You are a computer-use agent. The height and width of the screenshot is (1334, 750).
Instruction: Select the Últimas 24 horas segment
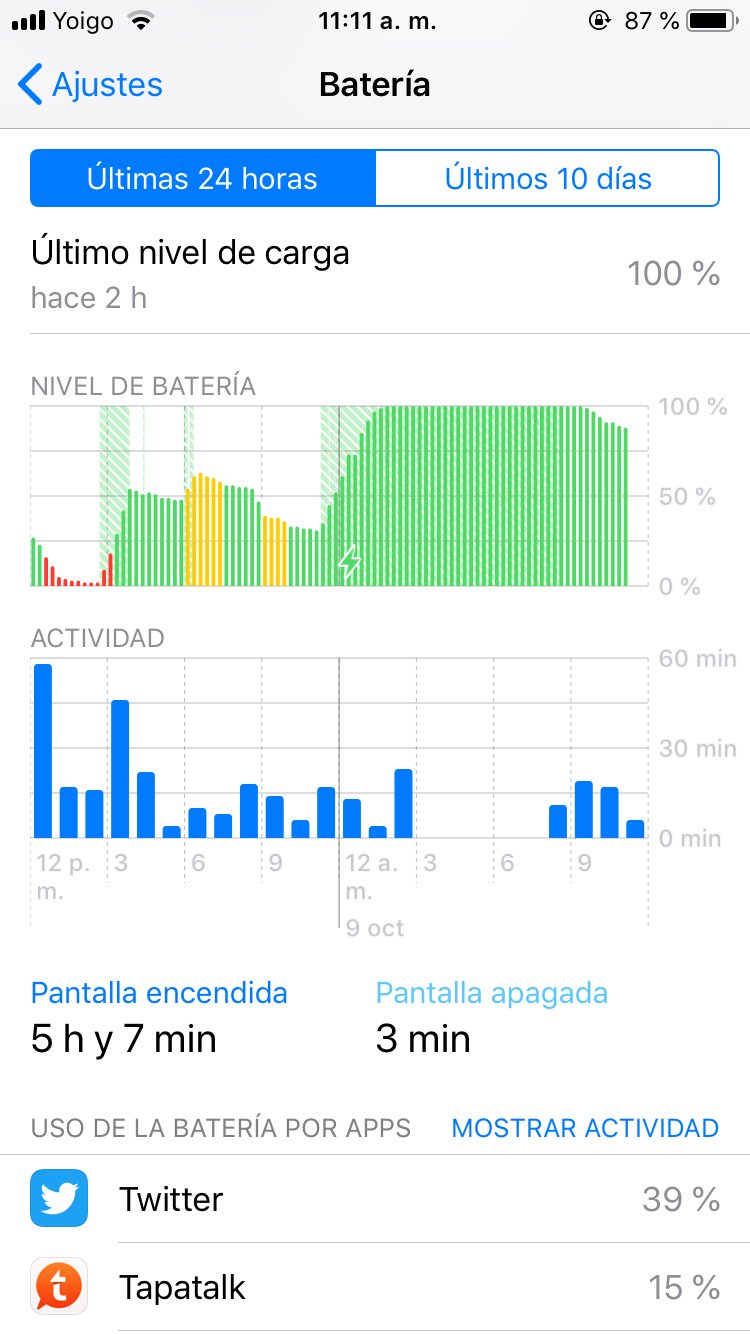[202, 179]
